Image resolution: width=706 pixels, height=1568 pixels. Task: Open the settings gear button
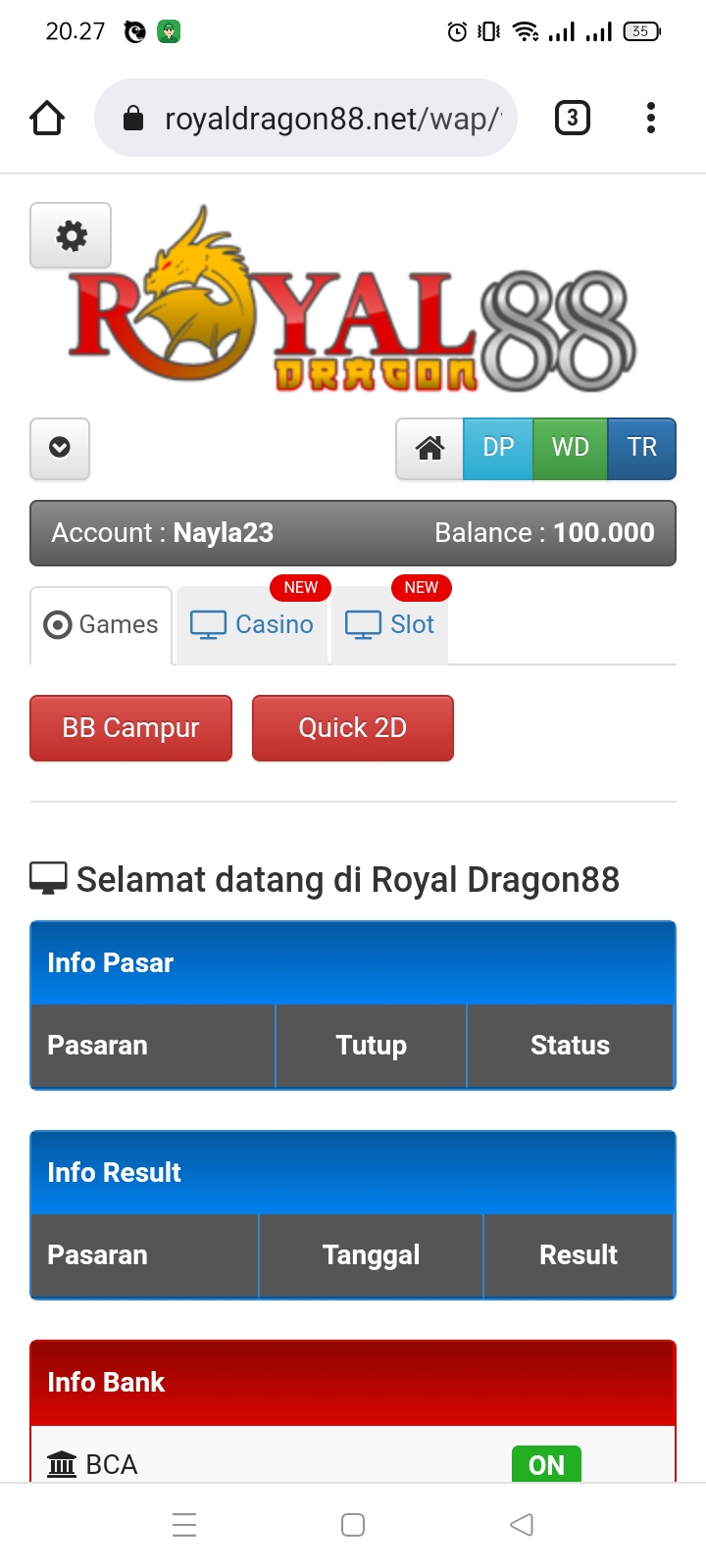71,236
